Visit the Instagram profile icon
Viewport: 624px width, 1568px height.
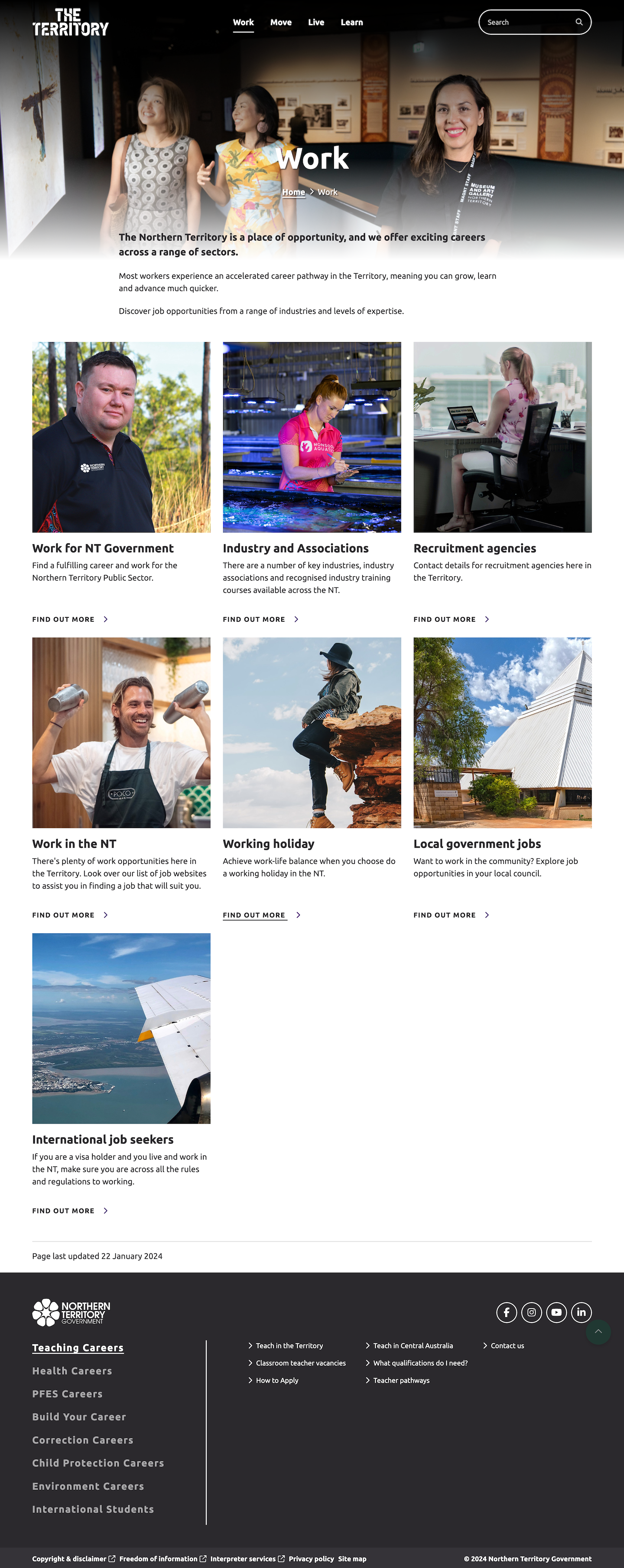[531, 1312]
